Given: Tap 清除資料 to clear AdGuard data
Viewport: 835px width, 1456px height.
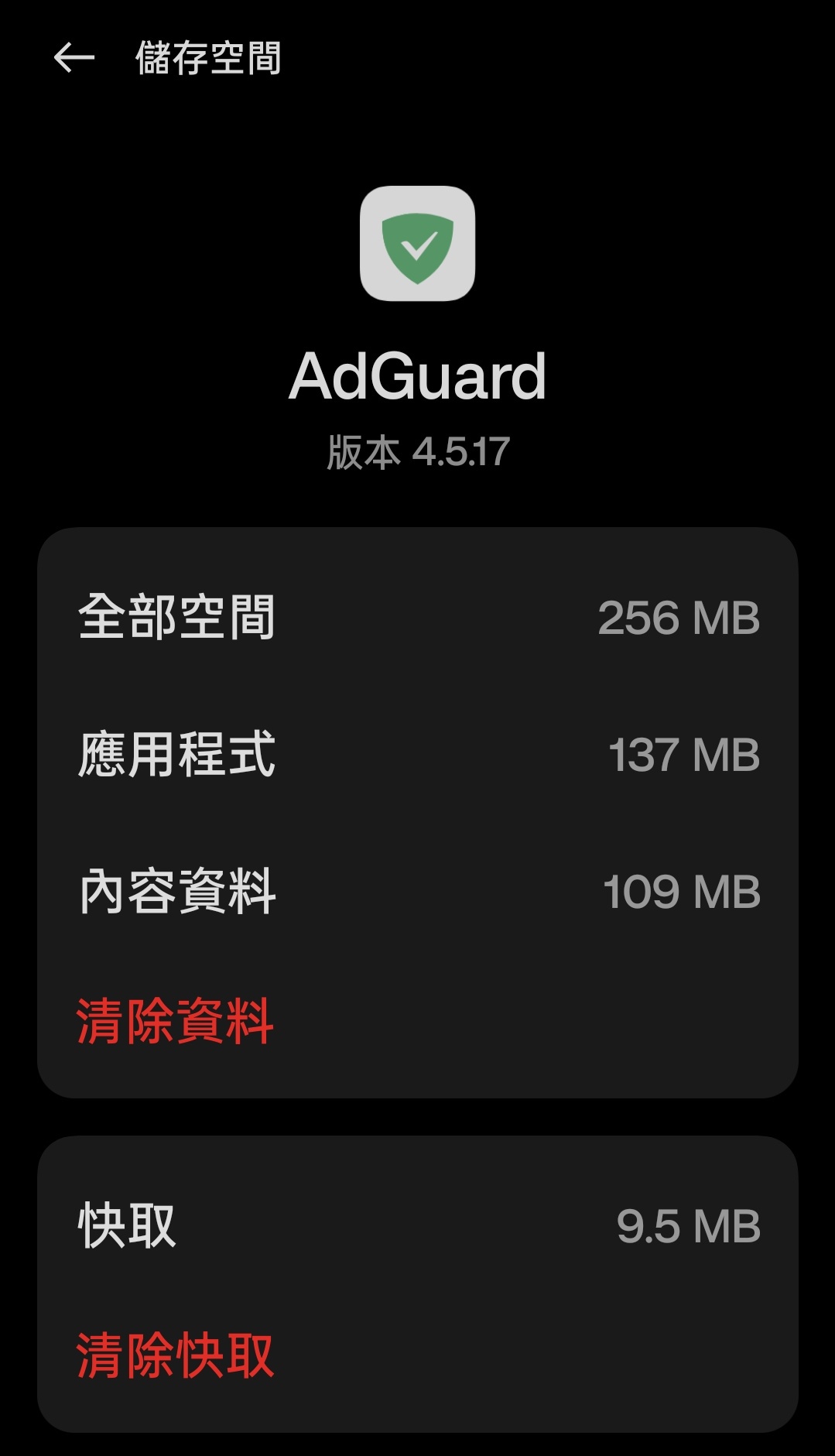Looking at the screenshot, I should [x=175, y=1021].
